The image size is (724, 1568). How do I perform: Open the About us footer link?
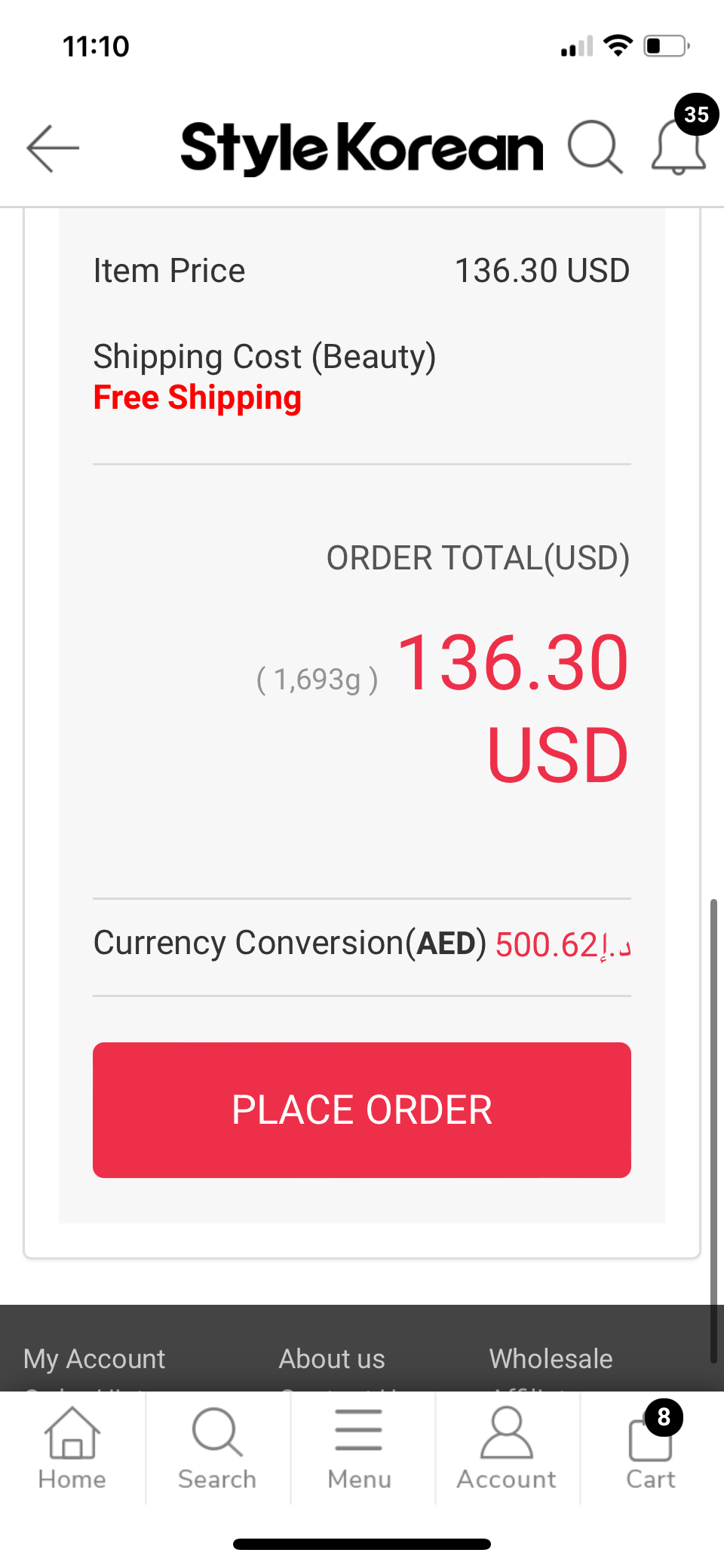pyautogui.click(x=332, y=1358)
